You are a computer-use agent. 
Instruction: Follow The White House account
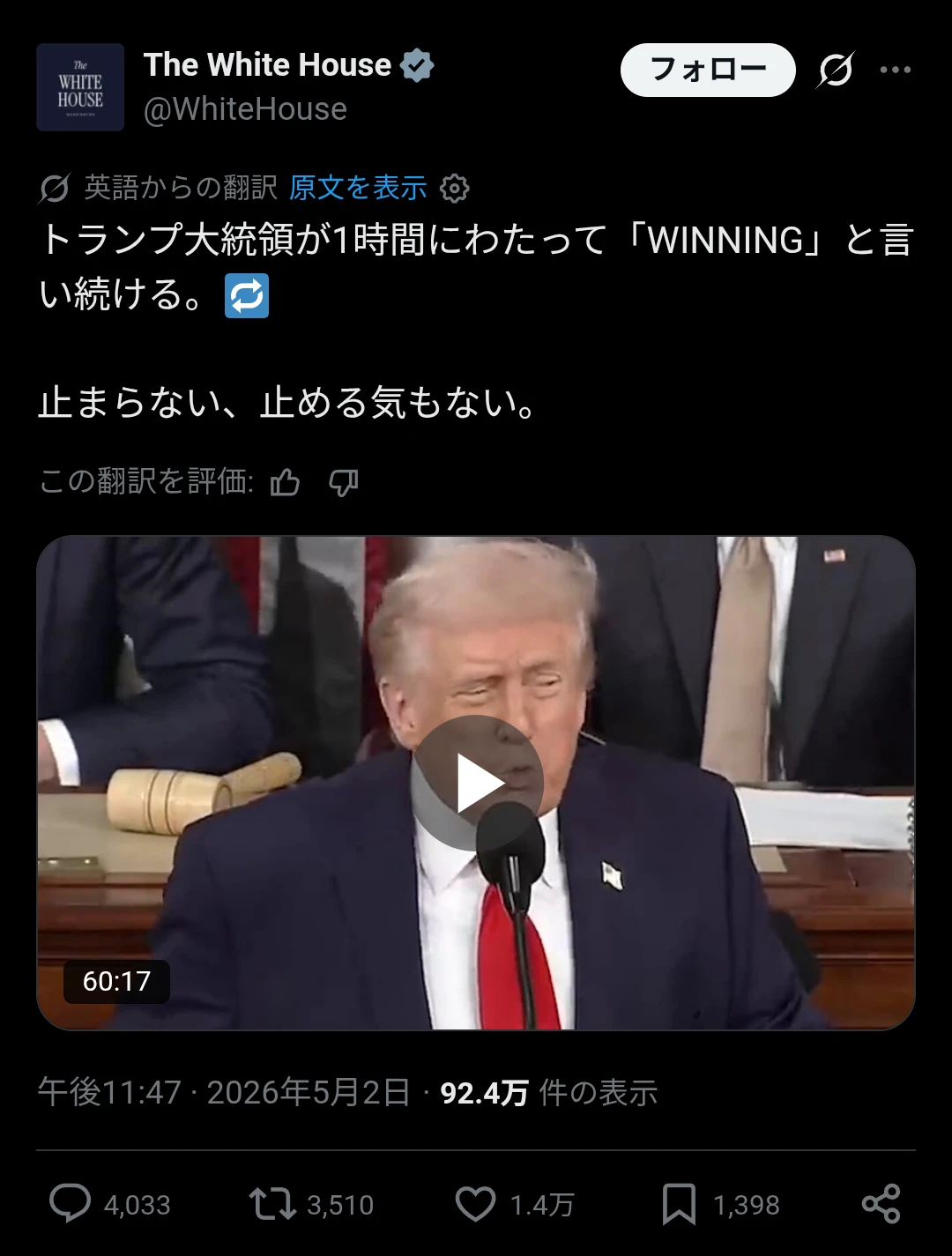pos(708,70)
